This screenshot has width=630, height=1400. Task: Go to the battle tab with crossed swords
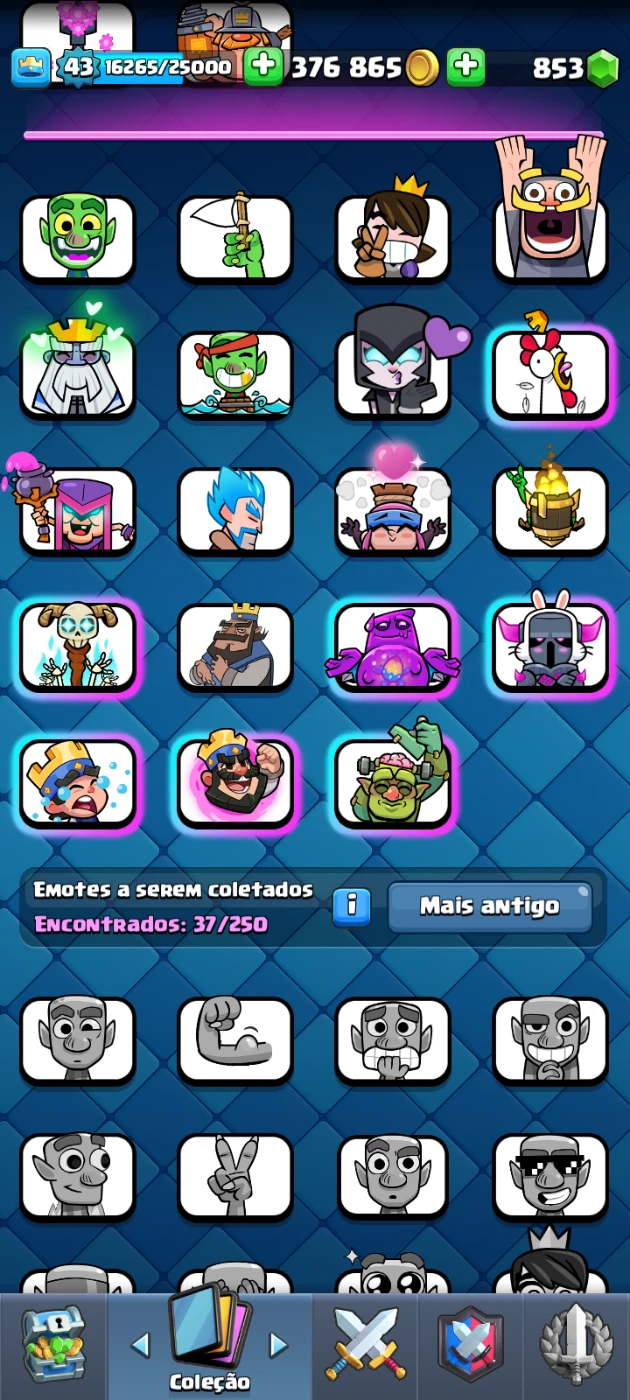pos(365,1345)
